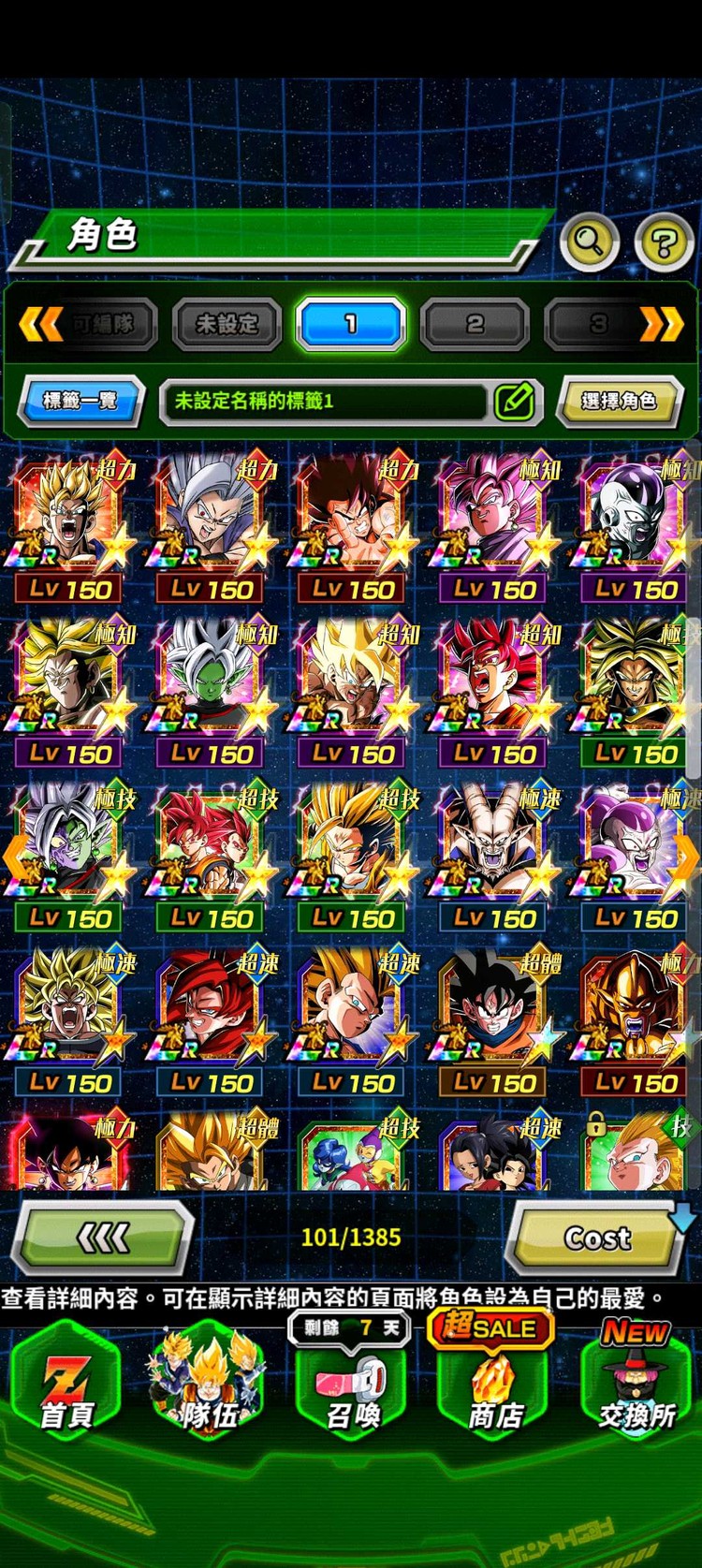The width and height of the screenshot is (702, 1568).
Task: Switch to tag tab 2
Action: 475,325
